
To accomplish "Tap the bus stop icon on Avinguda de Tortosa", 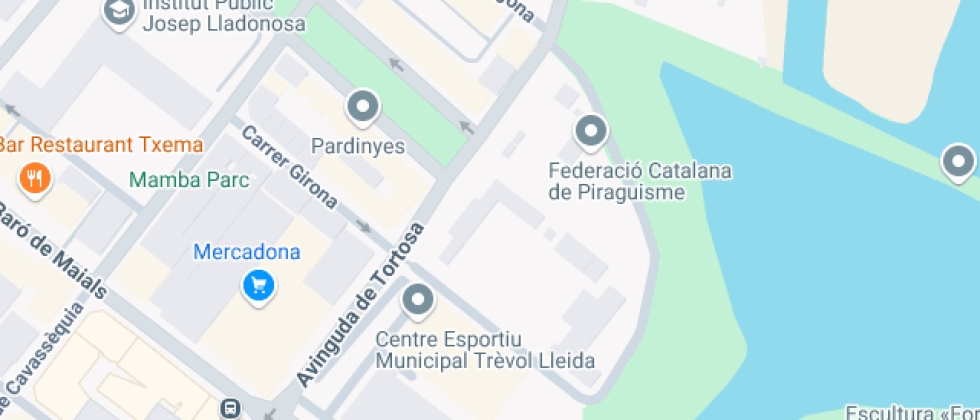I will click(x=231, y=409).
